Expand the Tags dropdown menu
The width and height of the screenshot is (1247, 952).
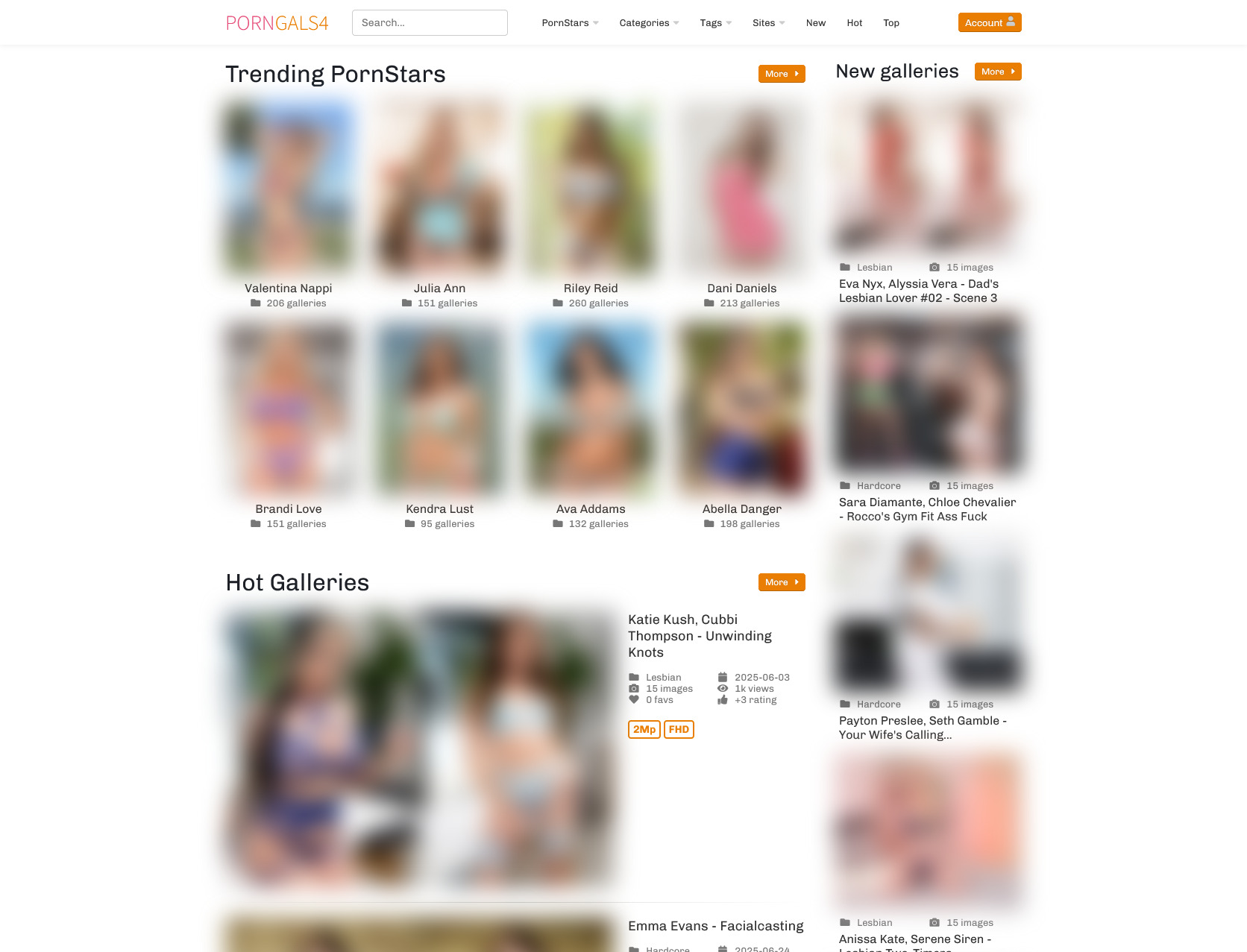pyautogui.click(x=715, y=23)
